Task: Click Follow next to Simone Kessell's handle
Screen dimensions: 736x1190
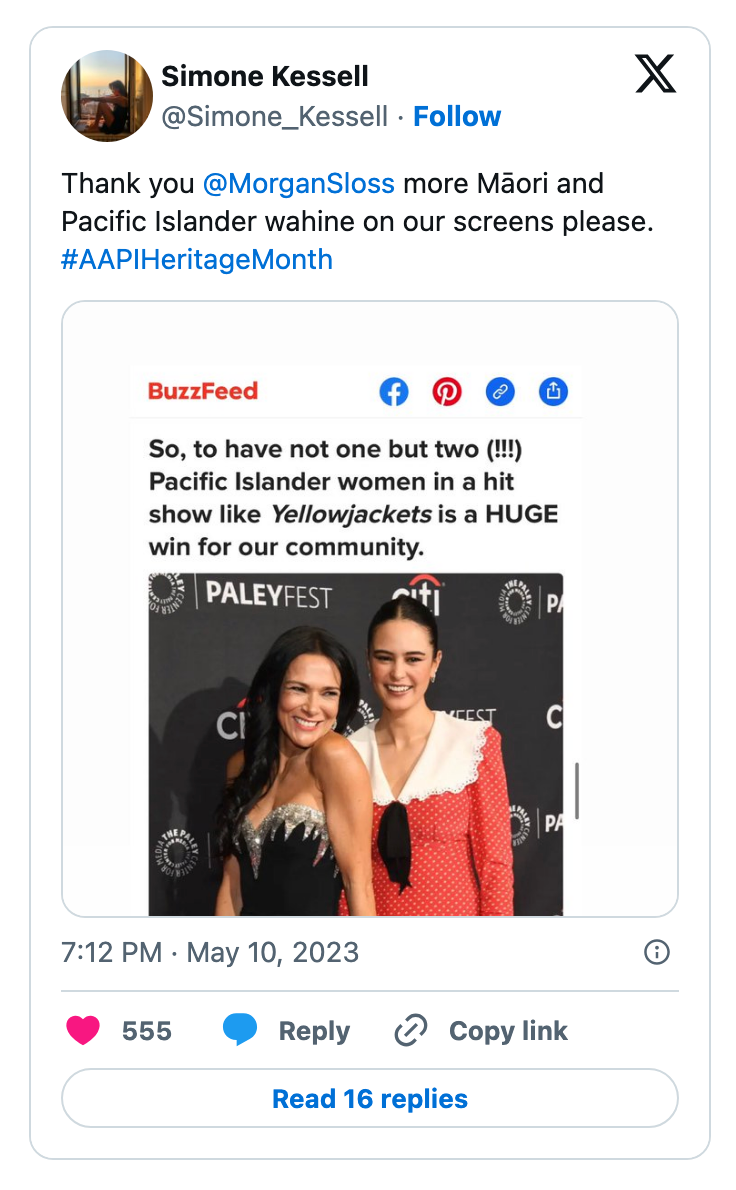Action: 457,116
